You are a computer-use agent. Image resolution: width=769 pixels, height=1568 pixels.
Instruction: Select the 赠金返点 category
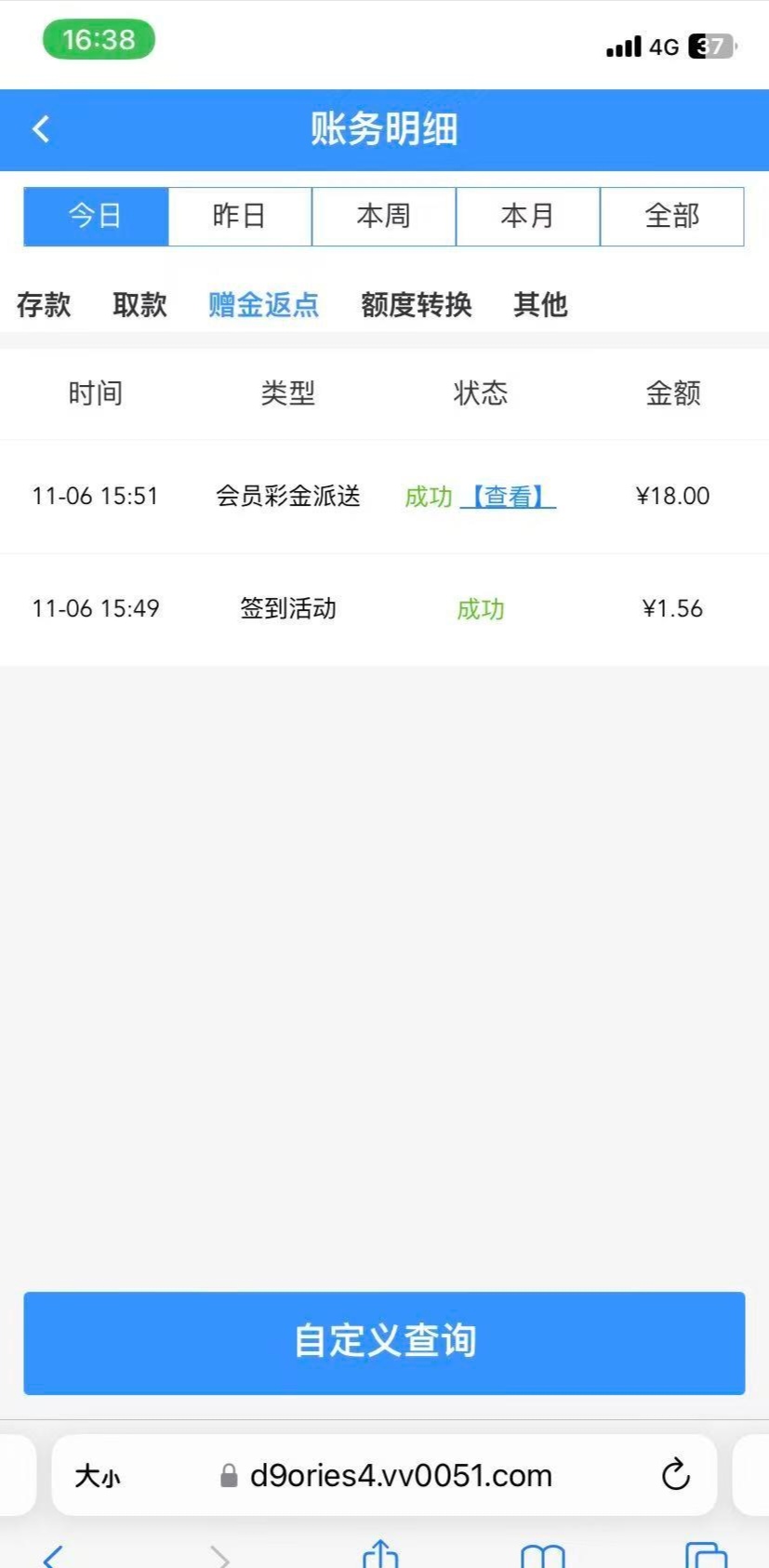pyautogui.click(x=263, y=304)
